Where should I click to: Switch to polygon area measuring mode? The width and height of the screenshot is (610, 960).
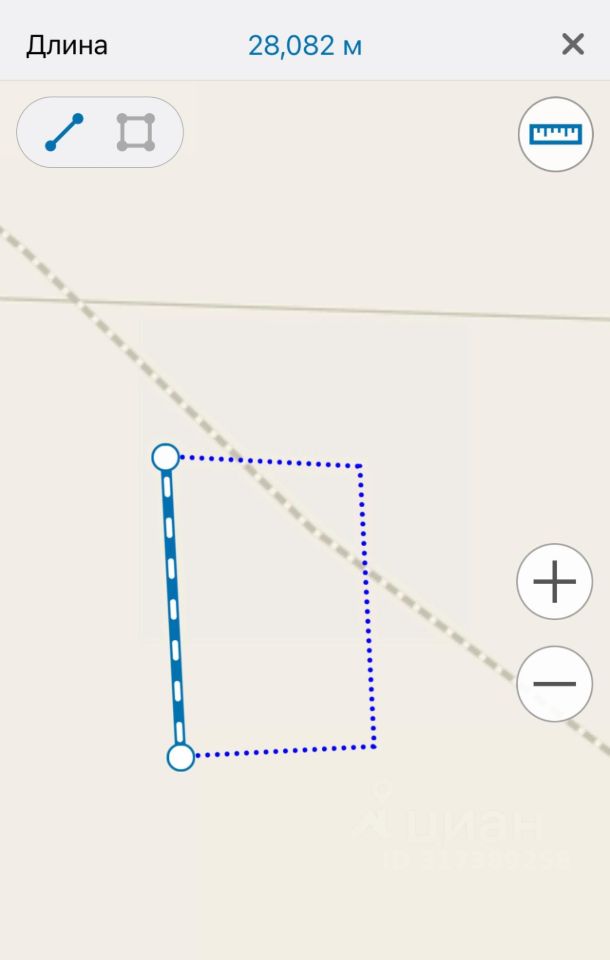(x=136, y=132)
